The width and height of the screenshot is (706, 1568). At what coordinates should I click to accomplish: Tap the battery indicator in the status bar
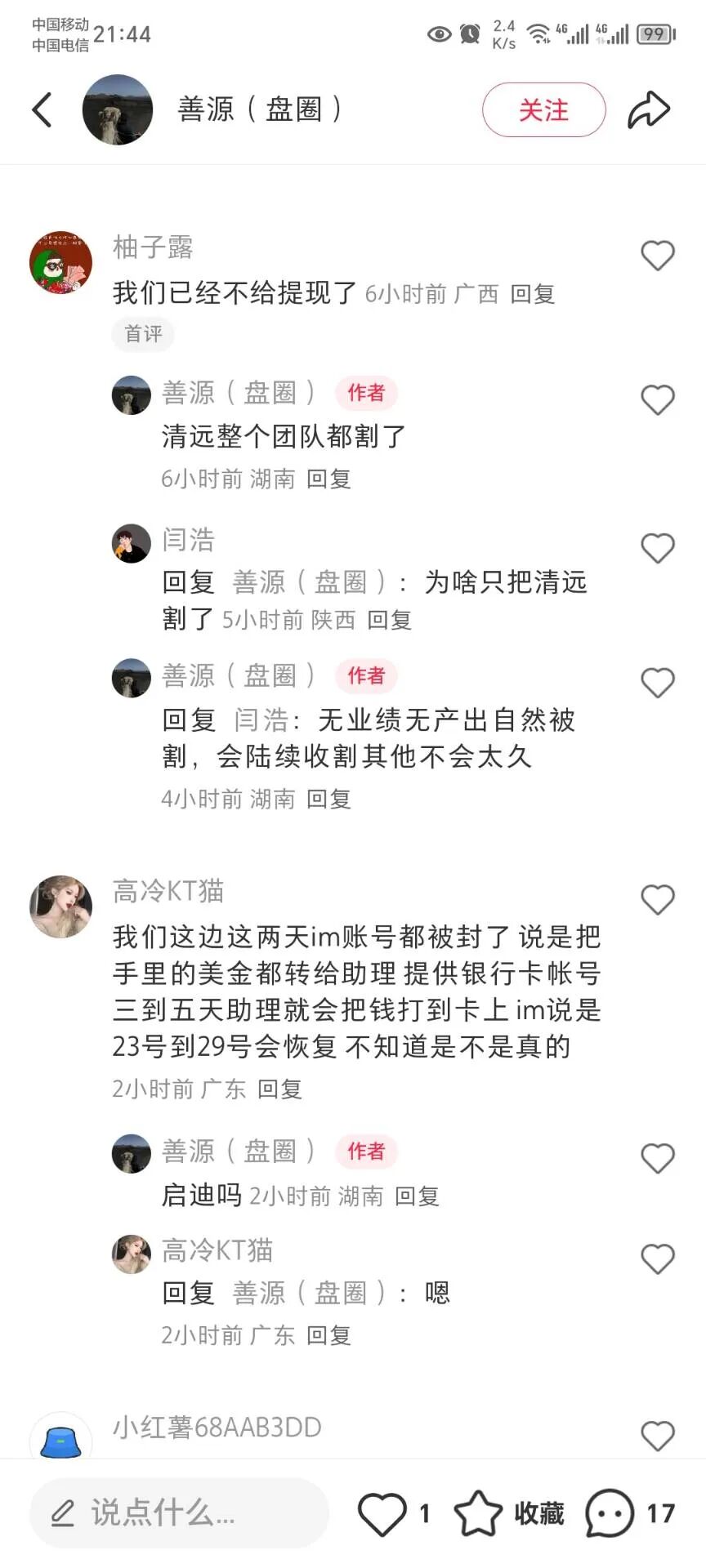point(653,34)
